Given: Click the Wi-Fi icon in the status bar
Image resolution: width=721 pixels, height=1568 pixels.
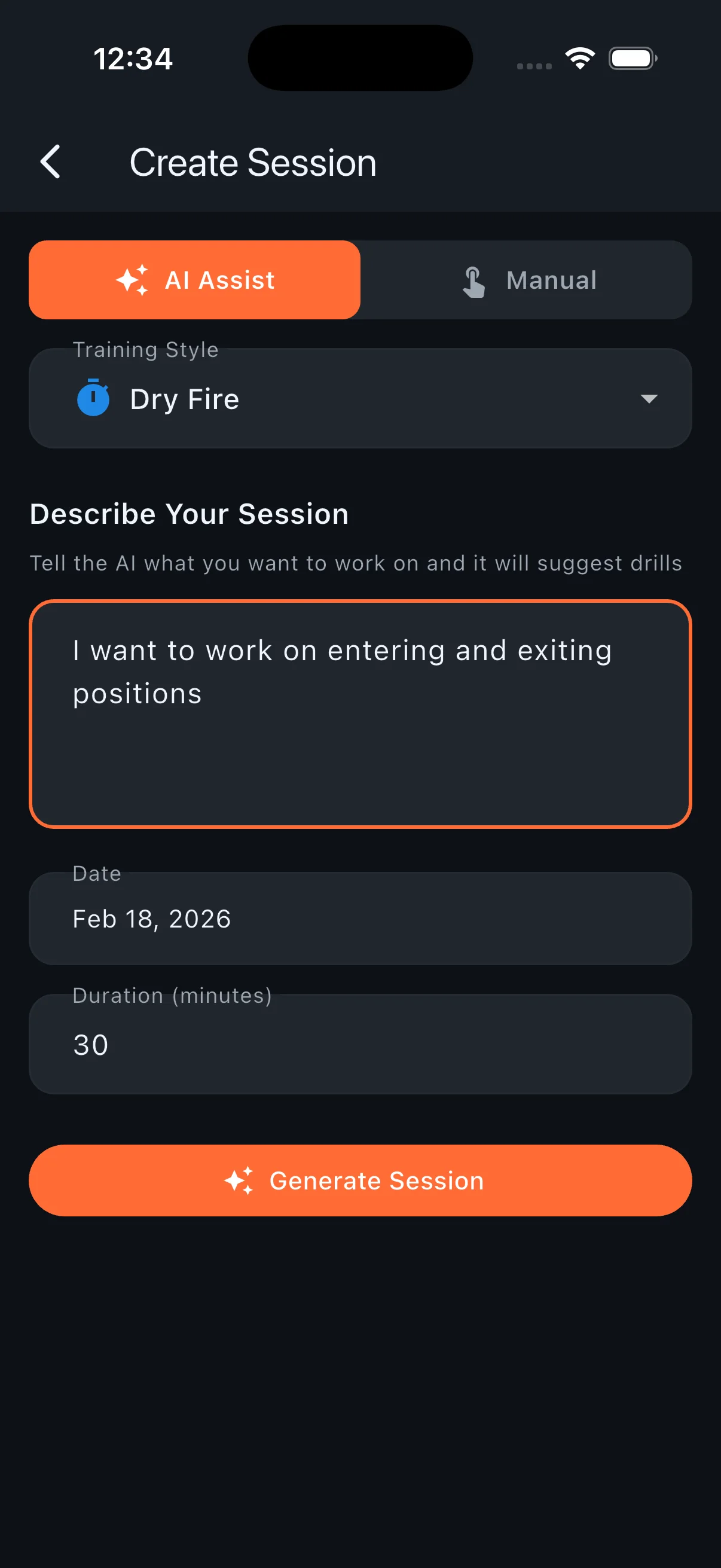Looking at the screenshot, I should pos(579,57).
